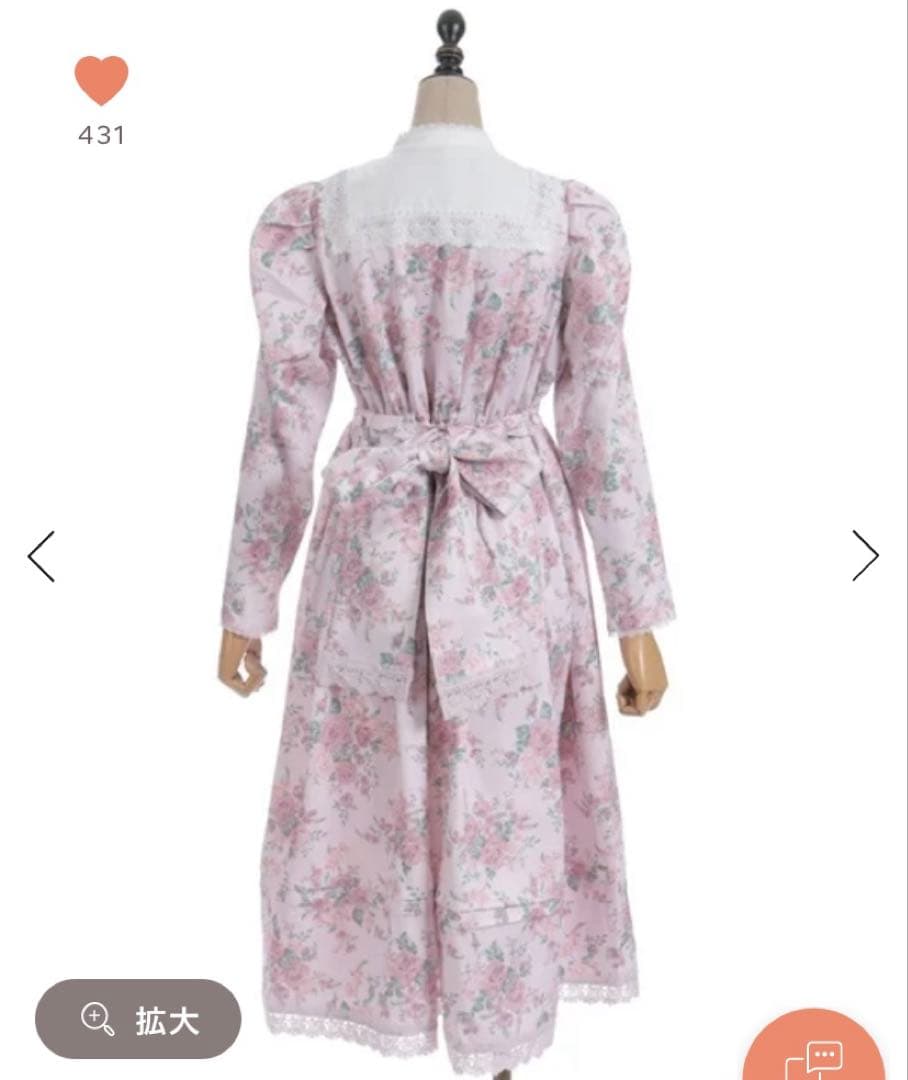The width and height of the screenshot is (908, 1080).
Task: Show the previous product photo
Action: (42, 557)
